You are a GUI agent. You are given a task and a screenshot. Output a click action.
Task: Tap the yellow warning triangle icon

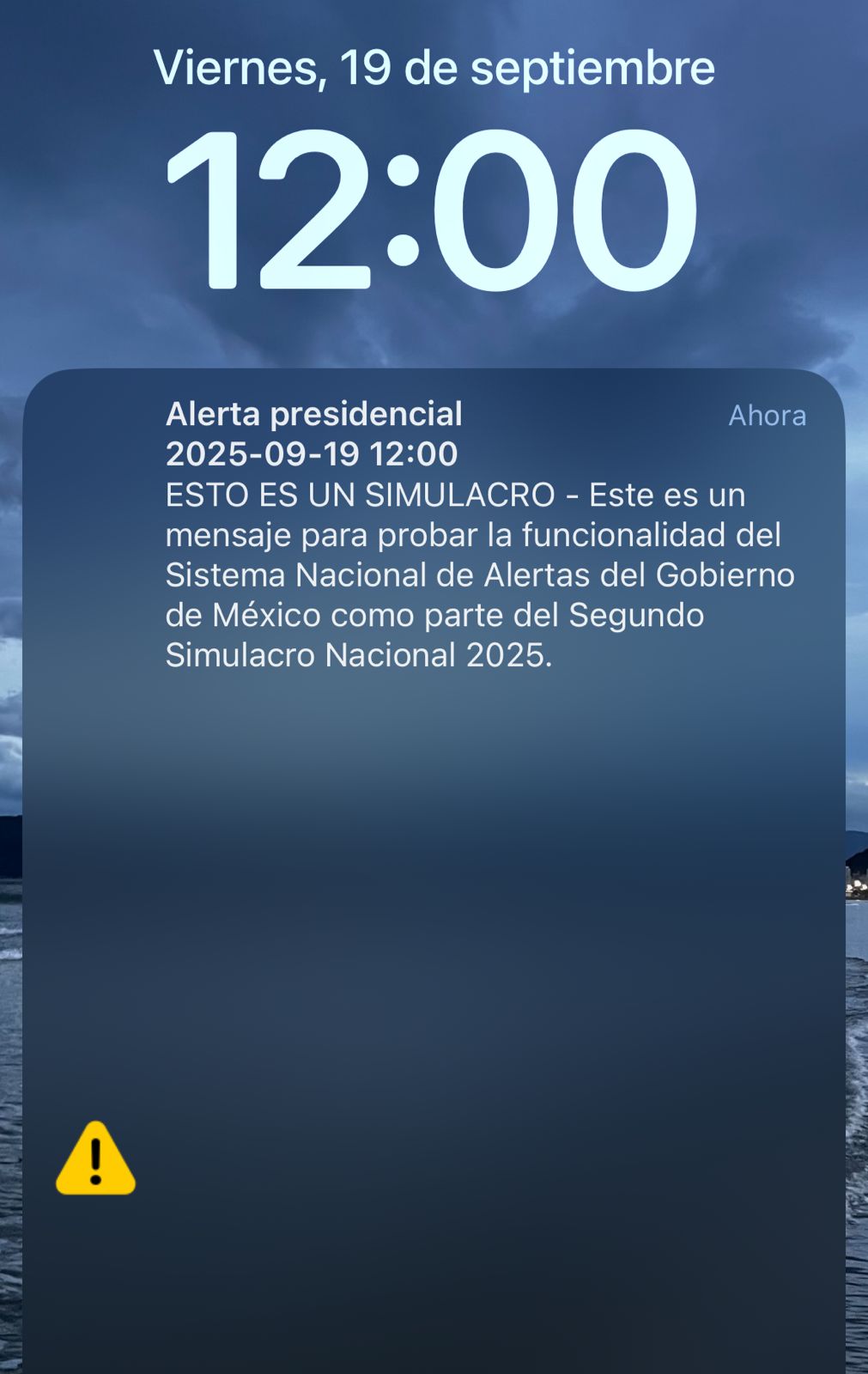click(x=94, y=1156)
